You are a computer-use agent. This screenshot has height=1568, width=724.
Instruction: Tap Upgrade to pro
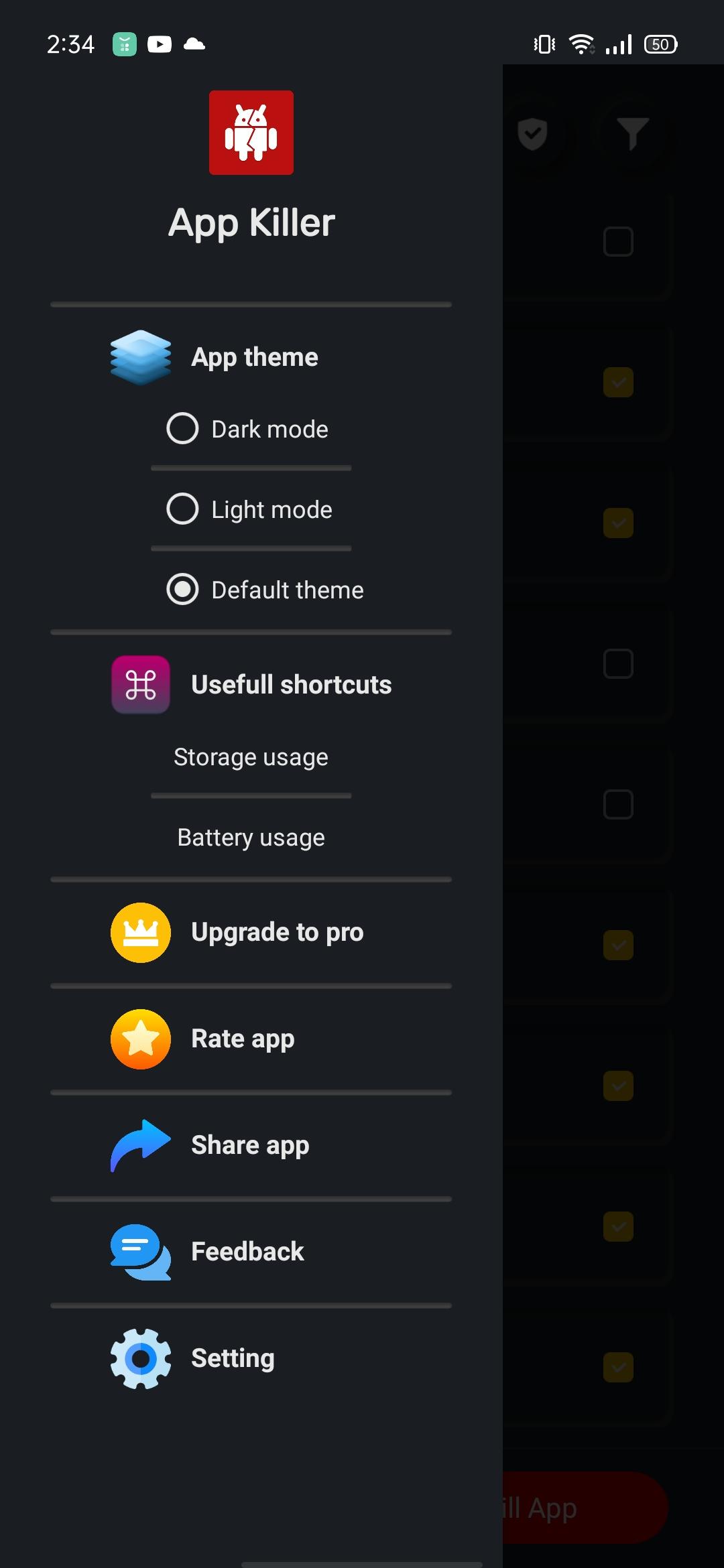pos(251,932)
